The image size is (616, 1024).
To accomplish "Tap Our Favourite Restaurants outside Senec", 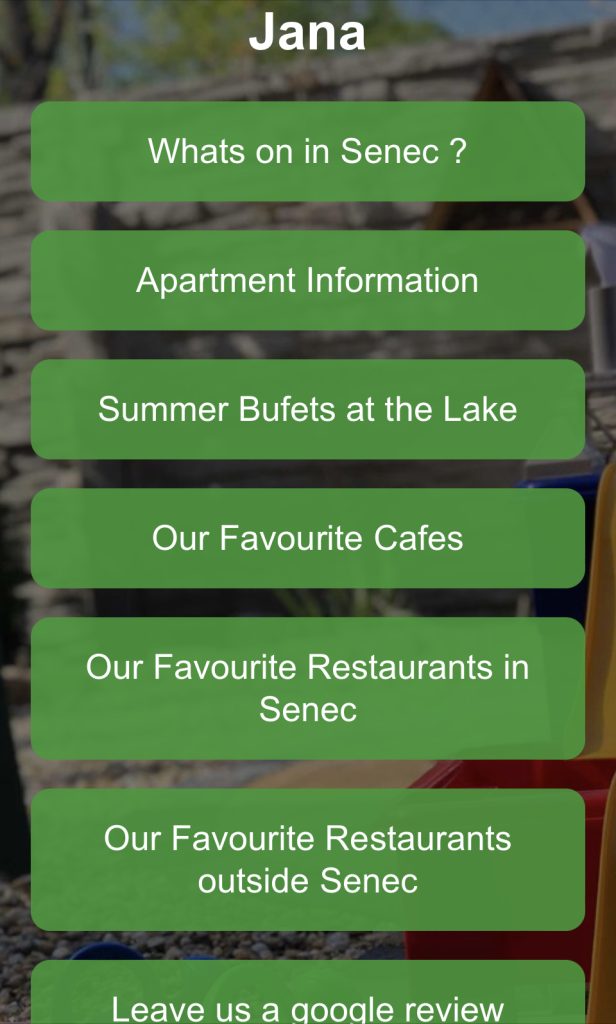I will [x=307, y=859].
